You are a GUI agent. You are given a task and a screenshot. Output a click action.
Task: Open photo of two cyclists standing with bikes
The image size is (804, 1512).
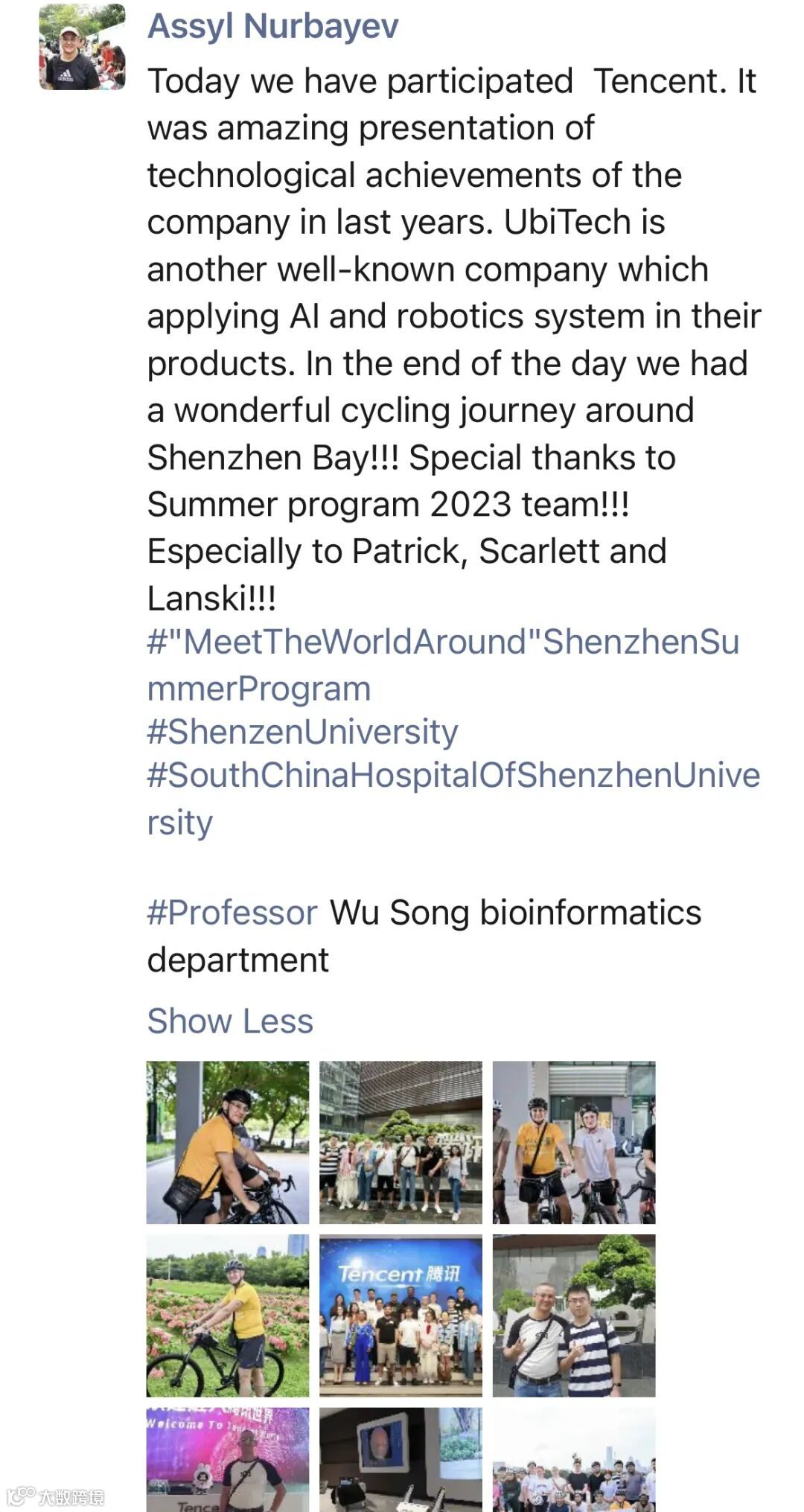click(x=574, y=1142)
